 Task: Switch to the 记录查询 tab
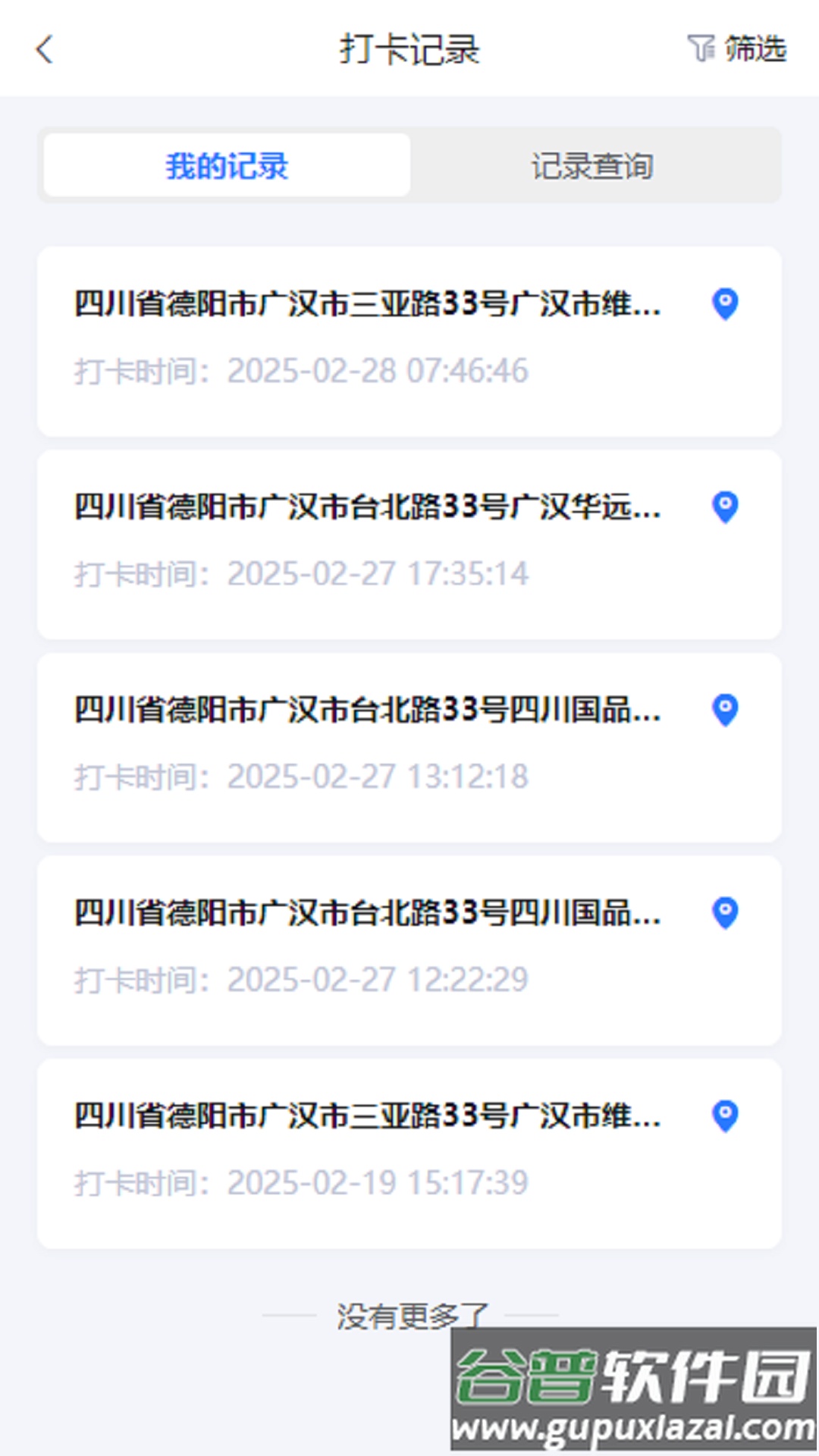click(x=595, y=166)
